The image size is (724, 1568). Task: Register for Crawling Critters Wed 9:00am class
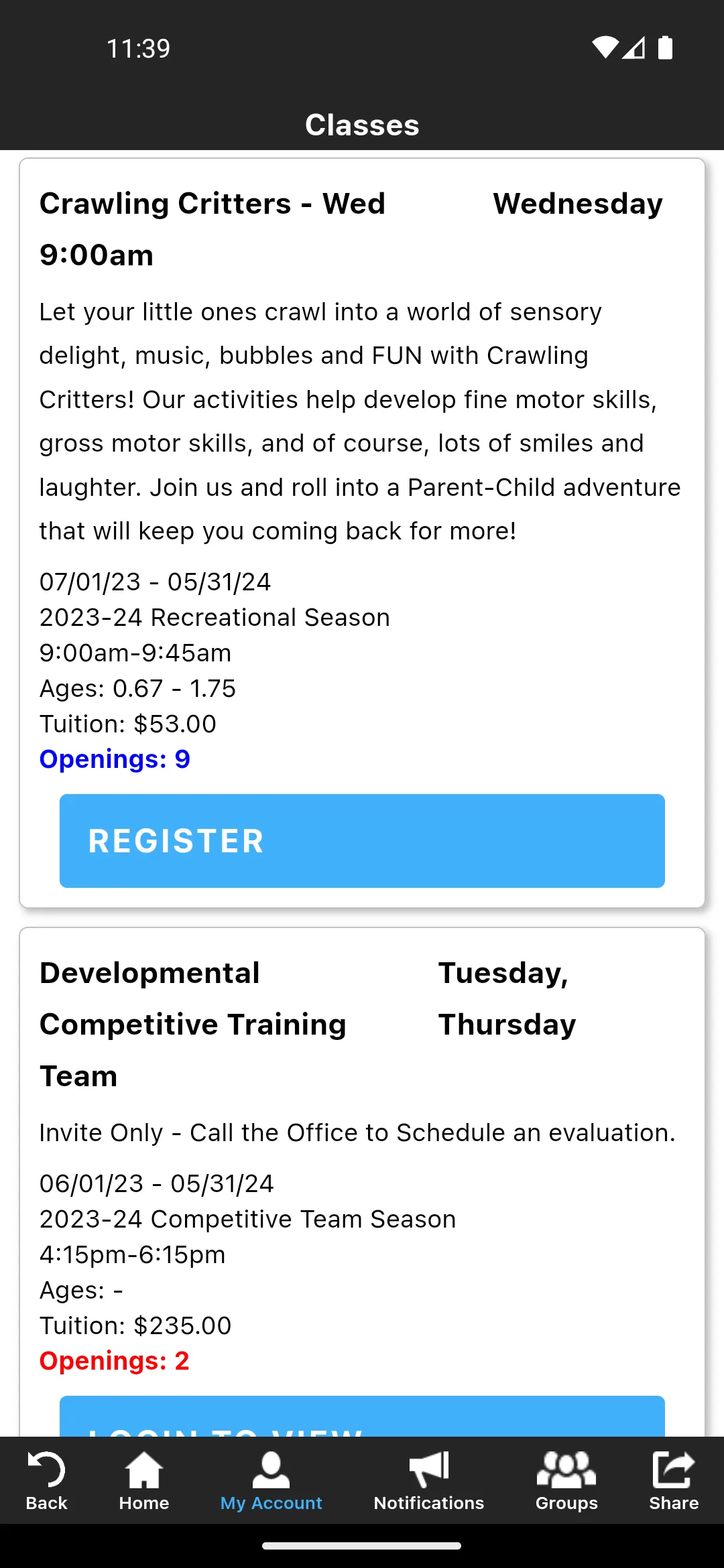point(362,841)
